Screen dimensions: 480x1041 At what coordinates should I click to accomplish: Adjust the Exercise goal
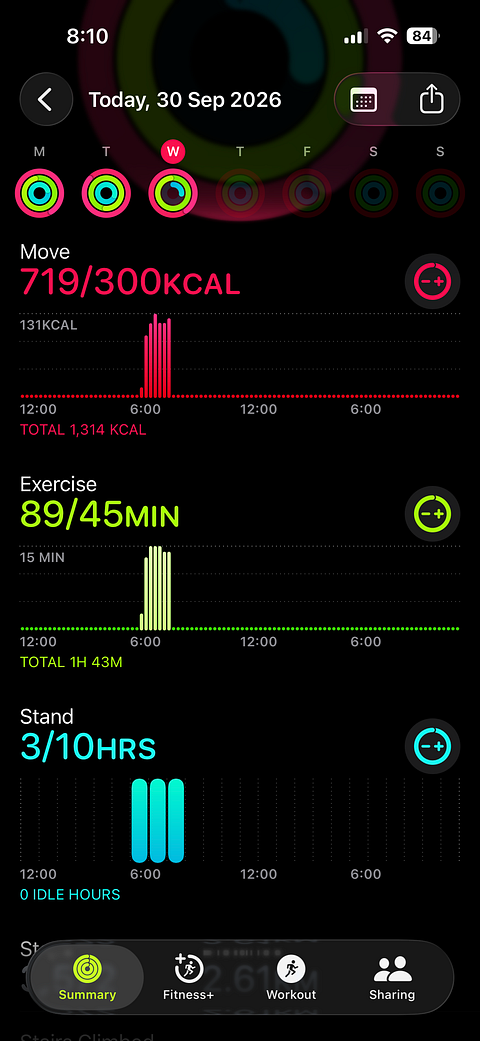click(432, 514)
